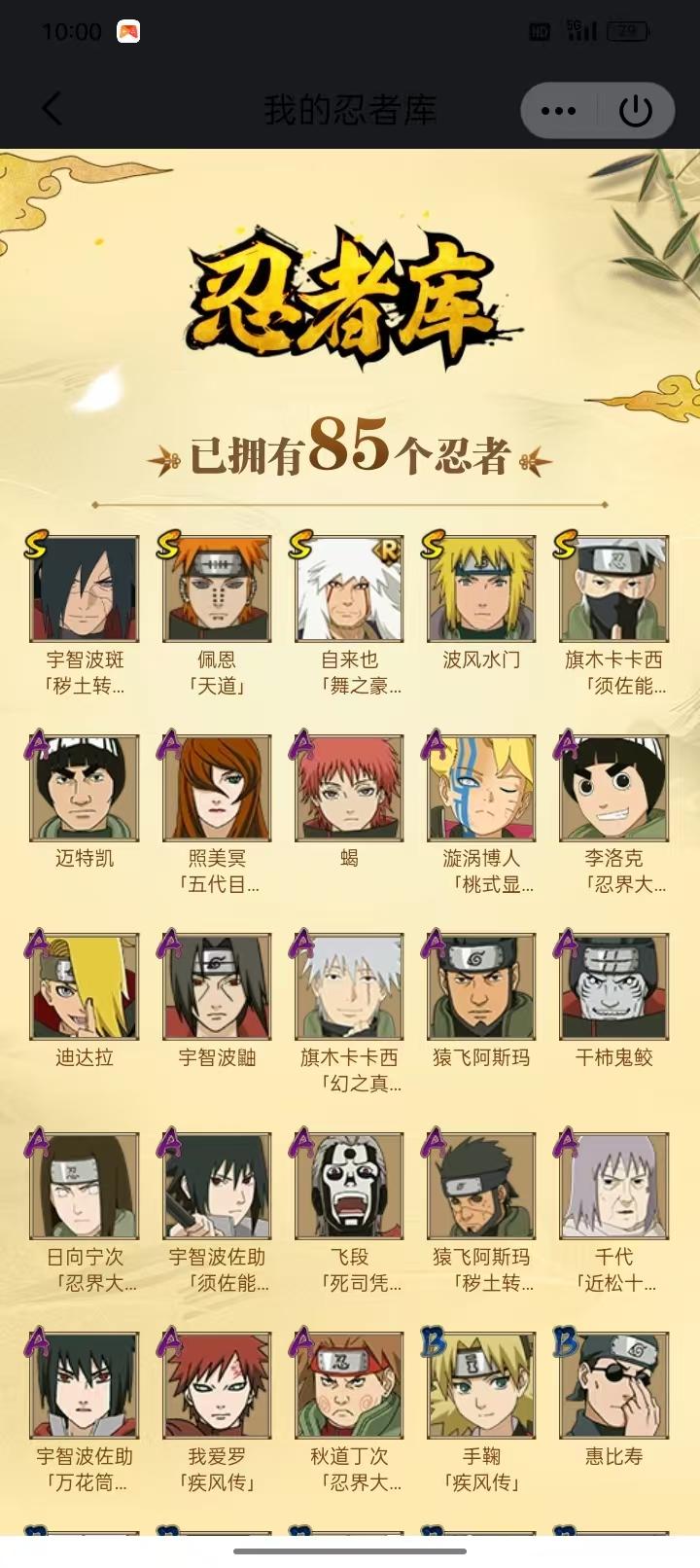Tap ninja 手鞠「疾风传」
This screenshot has width=700, height=1568.
481,1385
